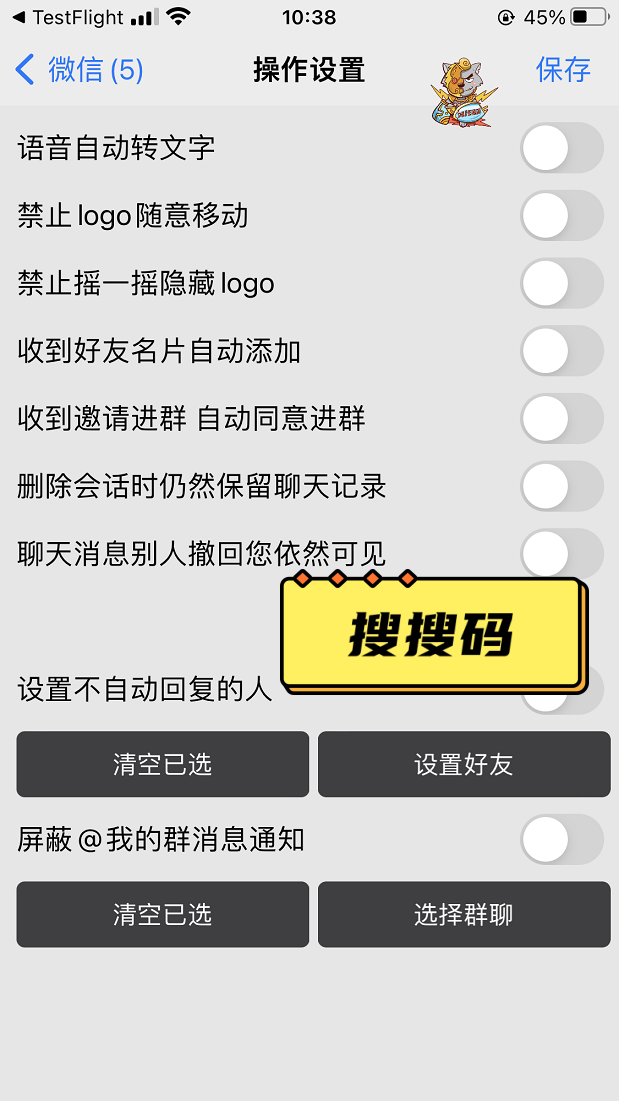Toggle 屏蔽@我的群消息通知
The height and width of the screenshot is (1101, 619).
(561, 840)
